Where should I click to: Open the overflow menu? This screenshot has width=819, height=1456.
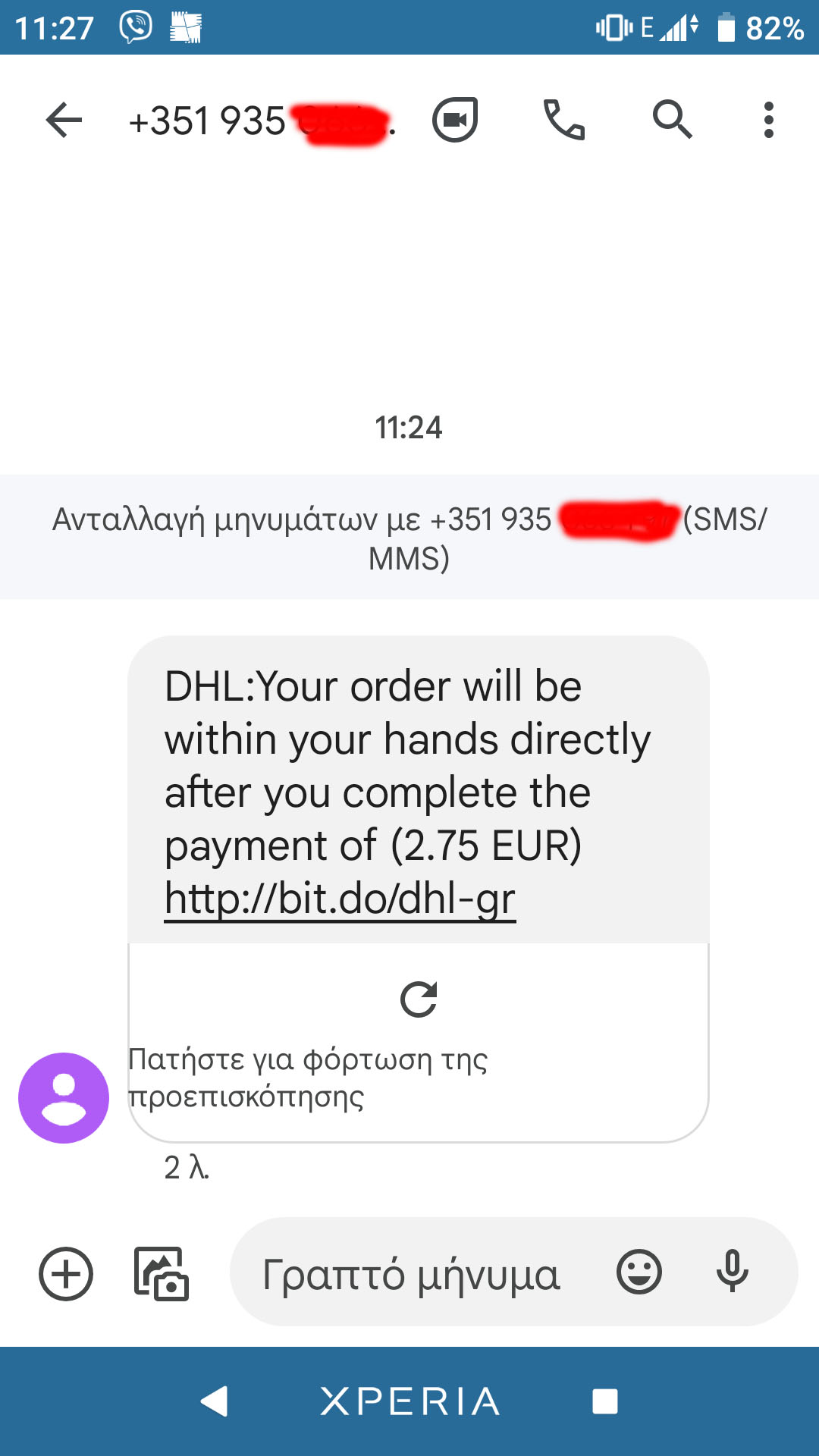pos(768,120)
